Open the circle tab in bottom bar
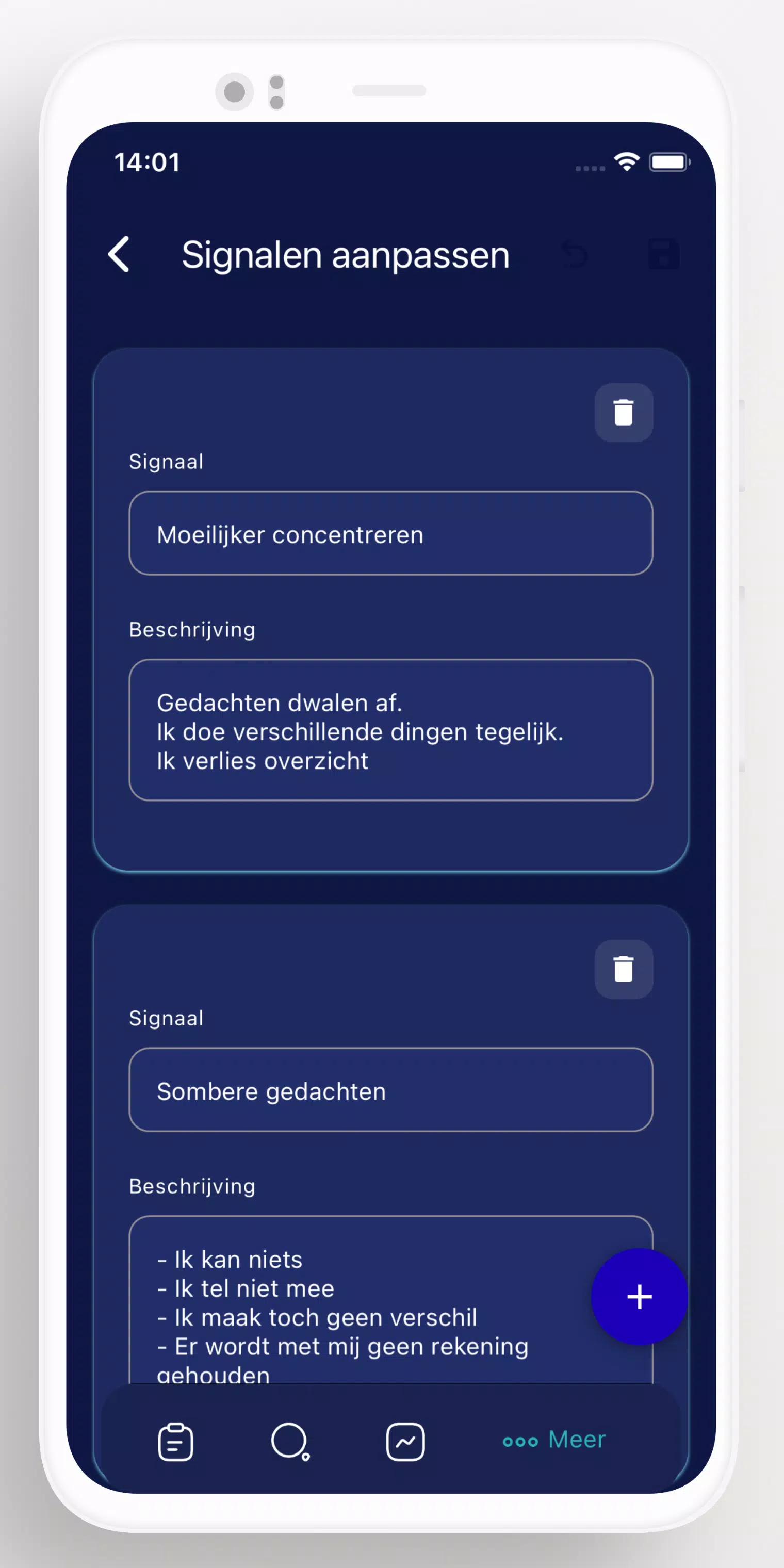Viewport: 784px width, 1568px height. (x=290, y=1442)
